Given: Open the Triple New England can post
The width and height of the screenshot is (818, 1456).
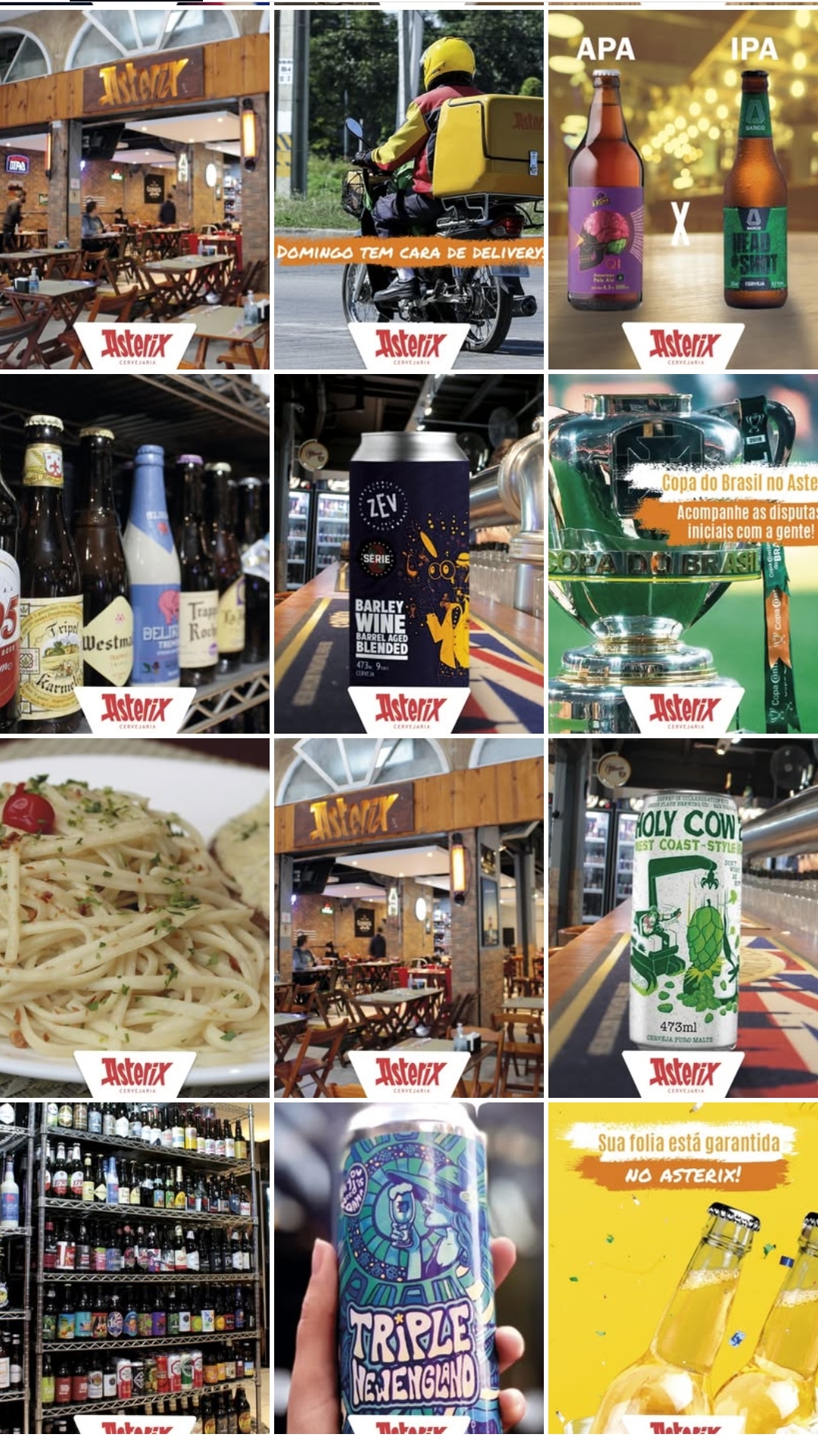Looking at the screenshot, I should (x=409, y=1268).
